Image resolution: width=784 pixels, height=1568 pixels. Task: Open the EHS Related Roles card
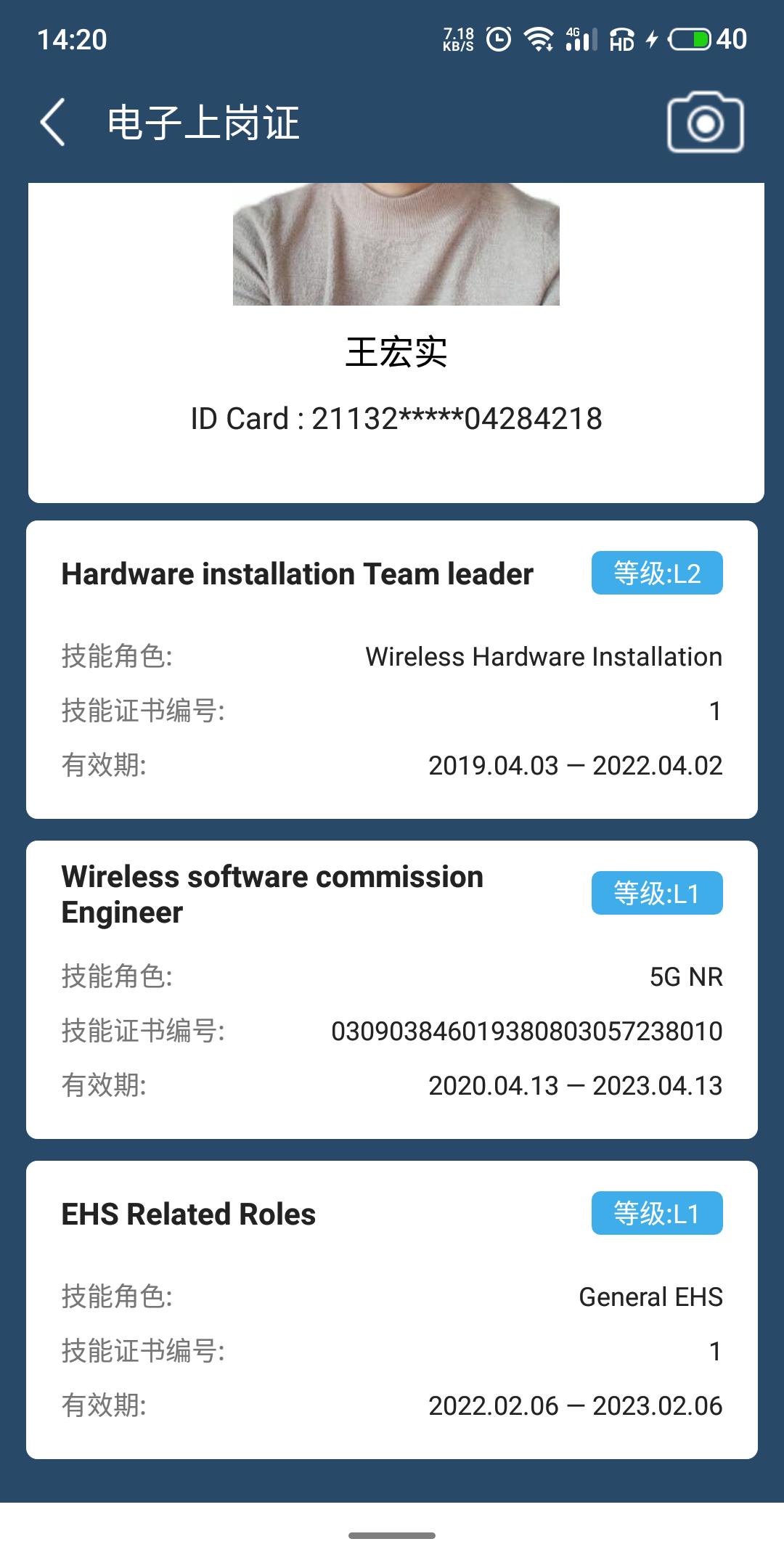[x=392, y=1310]
